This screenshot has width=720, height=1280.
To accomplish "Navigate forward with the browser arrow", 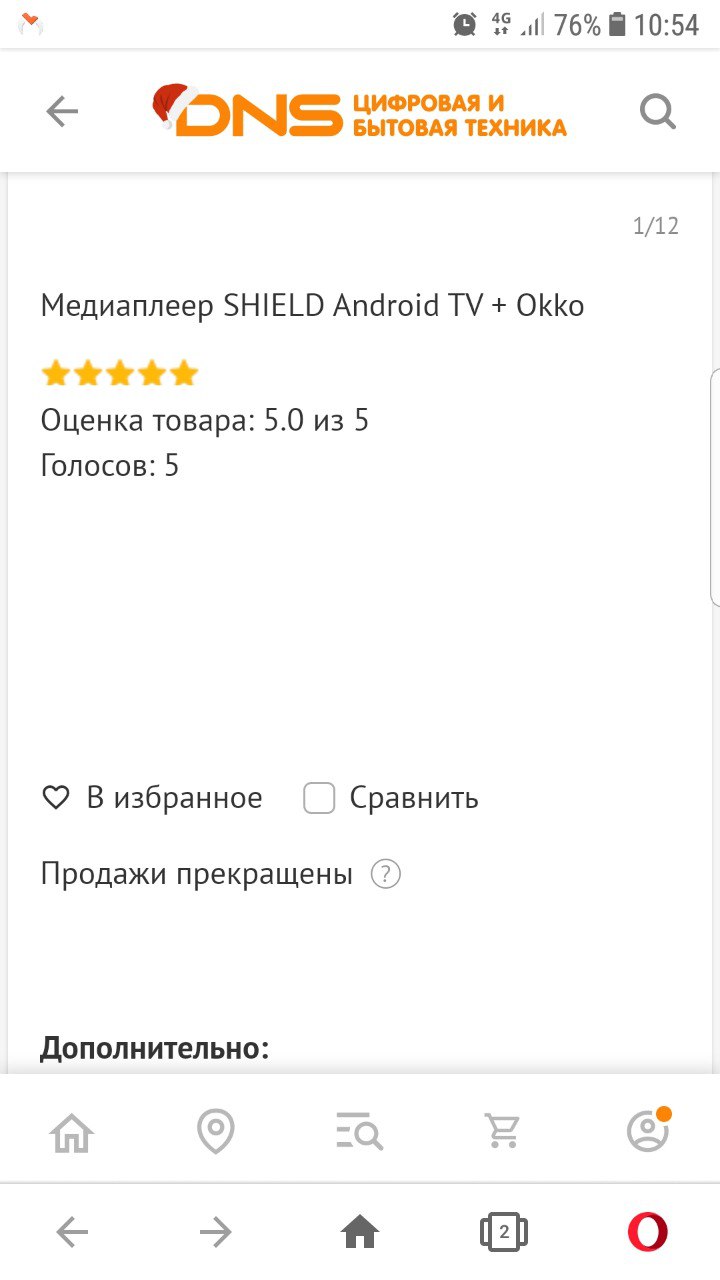I will 216,1232.
